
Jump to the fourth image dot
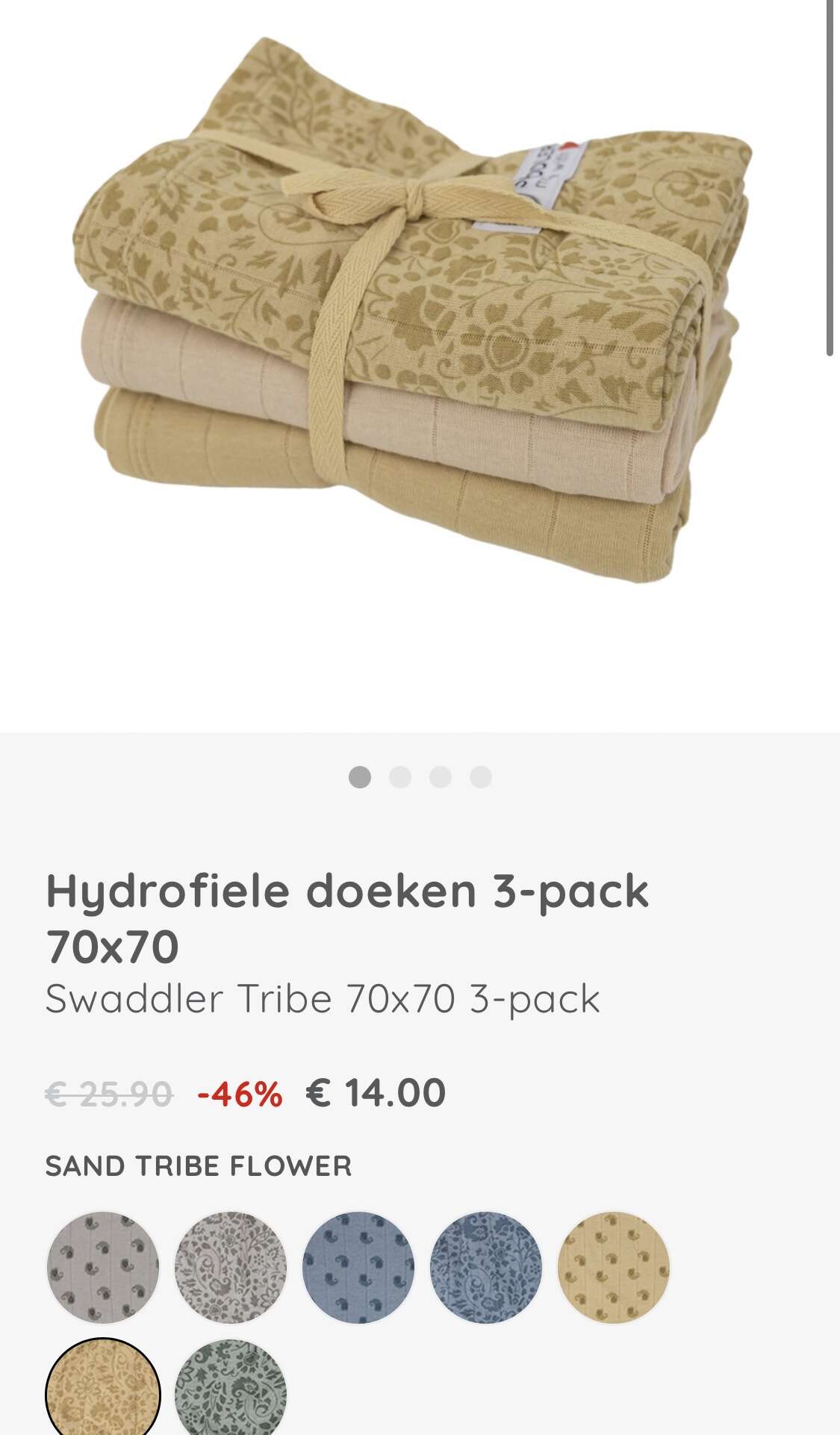click(481, 777)
